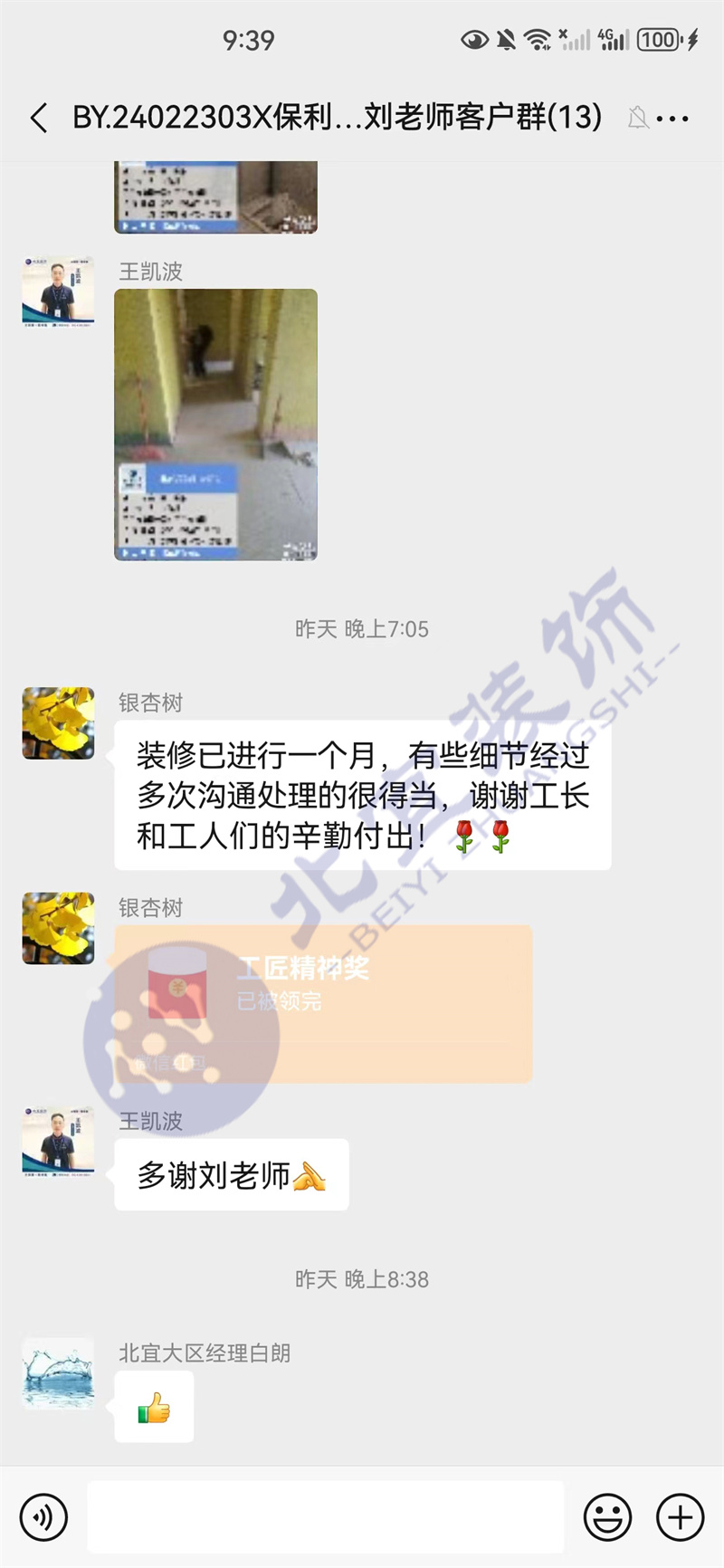Open the plus attachment menu

[680, 1516]
